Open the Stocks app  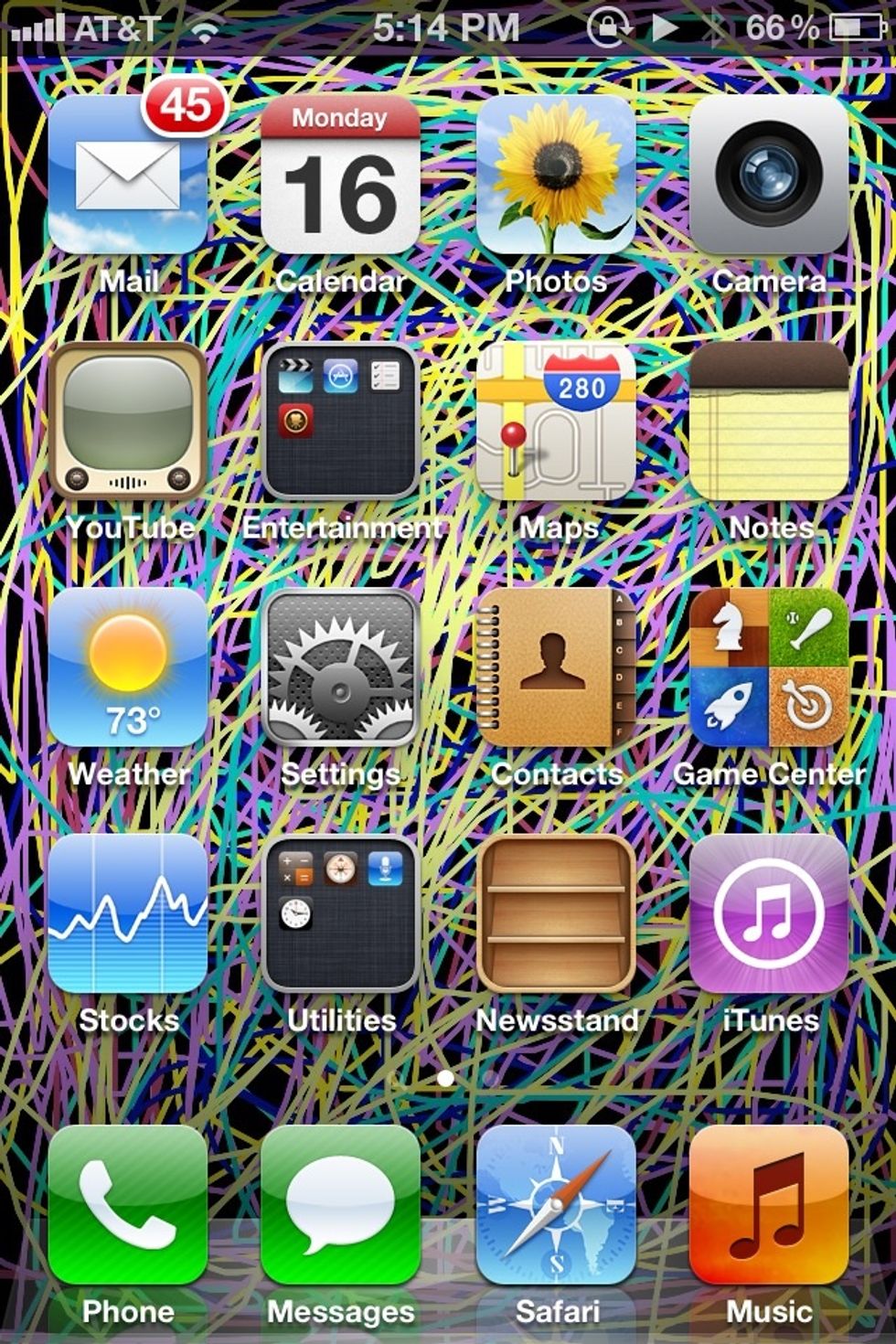(x=128, y=914)
